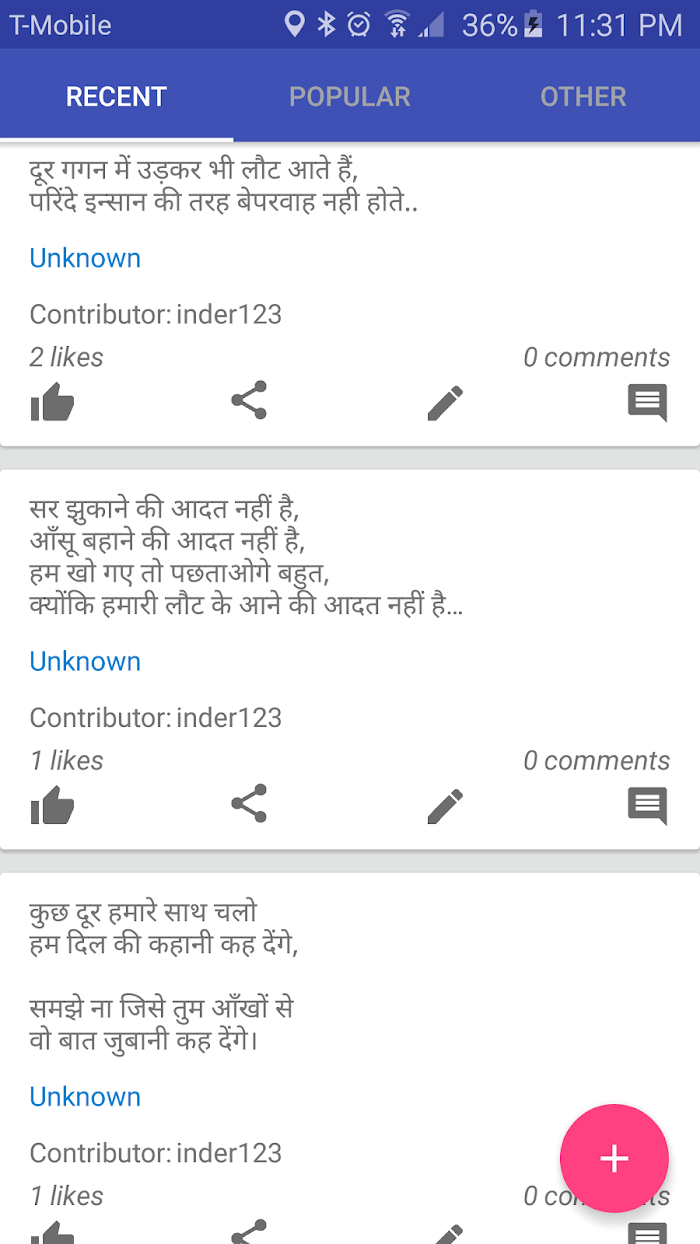This screenshot has width=700, height=1244.
Task: Open comments on the 'सर झुकाने की' post
Action: (x=647, y=807)
